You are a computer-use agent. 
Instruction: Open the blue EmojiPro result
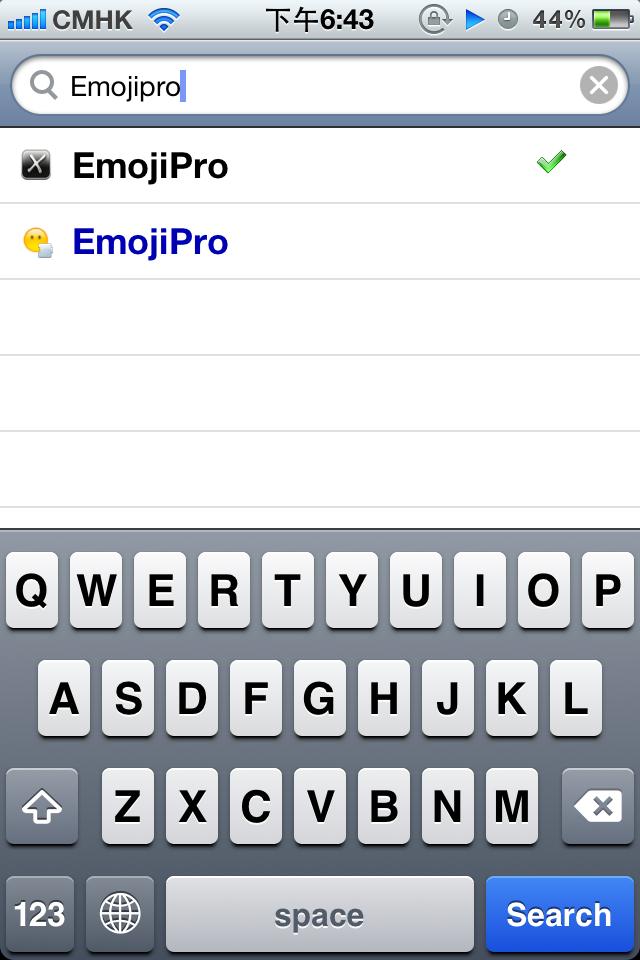click(300, 242)
